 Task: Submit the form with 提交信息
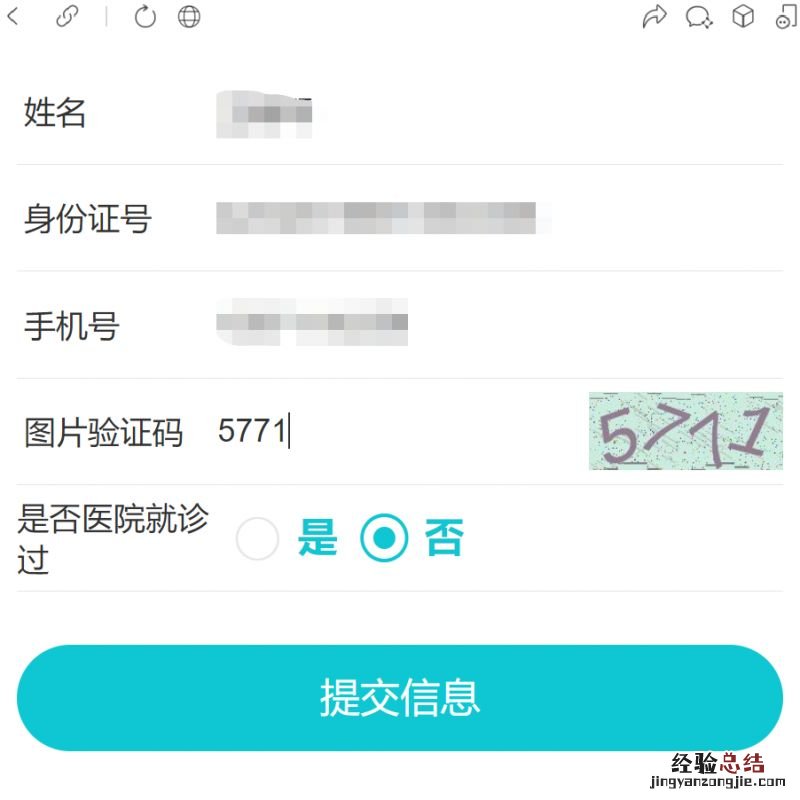point(400,698)
